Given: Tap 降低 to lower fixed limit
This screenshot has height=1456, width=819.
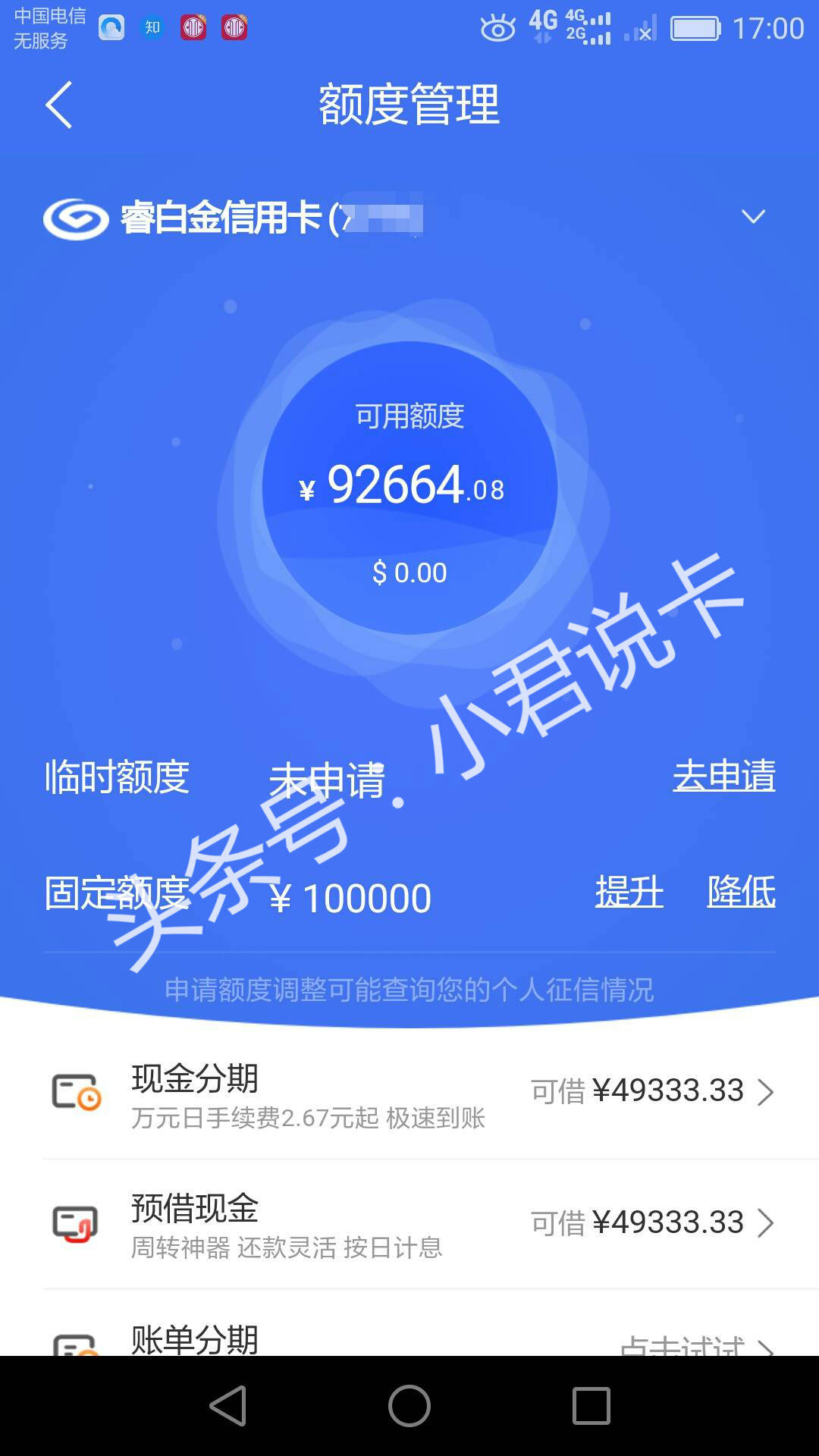Looking at the screenshot, I should tap(741, 892).
